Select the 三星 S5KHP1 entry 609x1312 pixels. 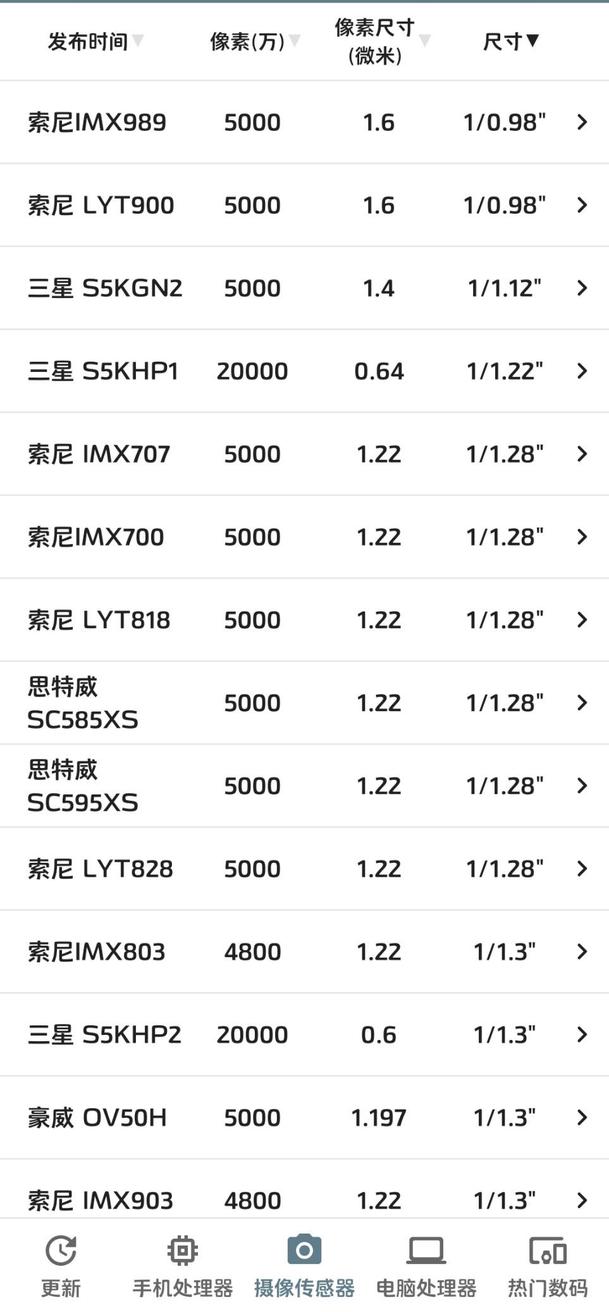click(x=304, y=372)
